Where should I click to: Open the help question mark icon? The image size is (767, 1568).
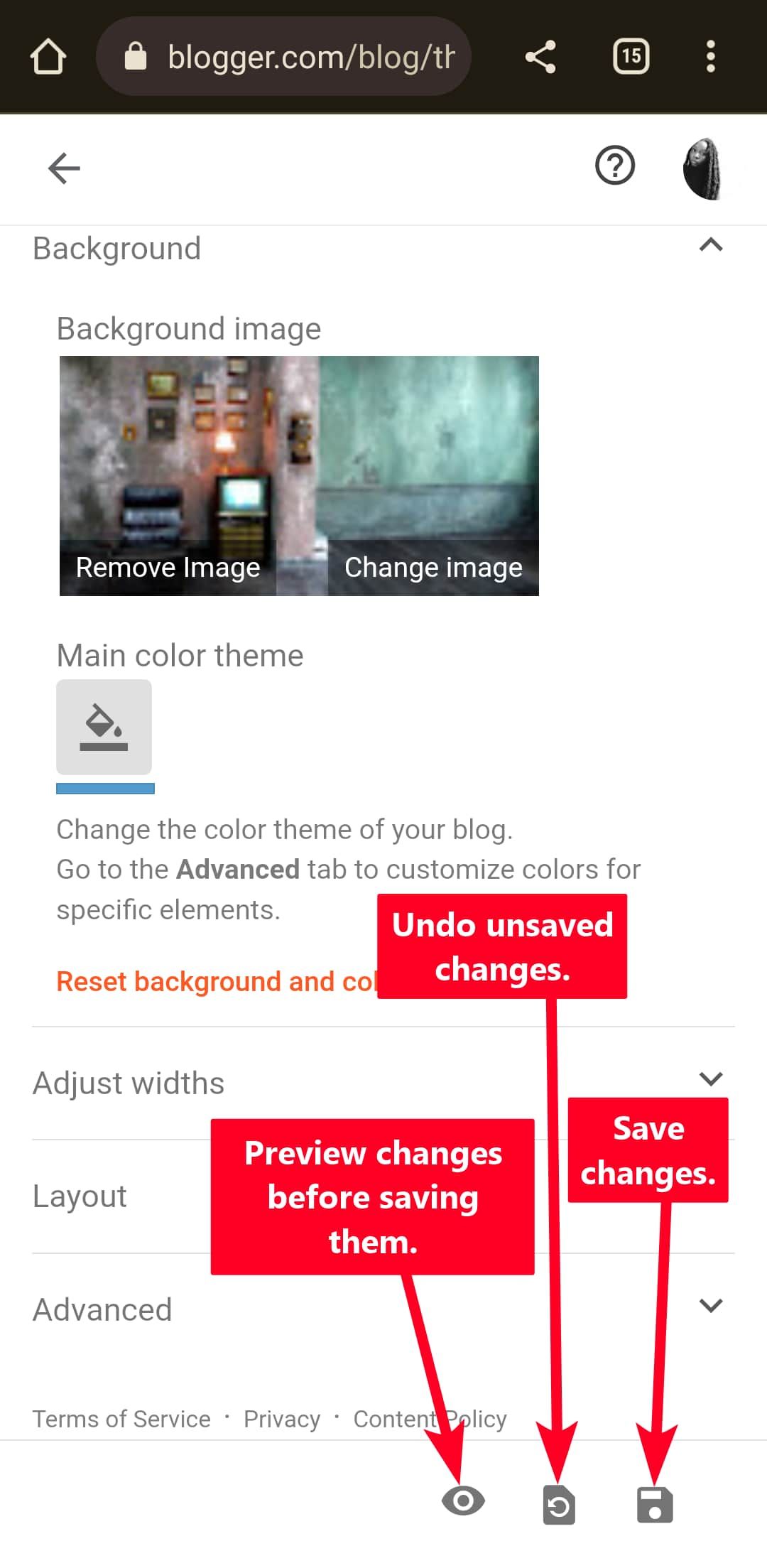(x=614, y=166)
